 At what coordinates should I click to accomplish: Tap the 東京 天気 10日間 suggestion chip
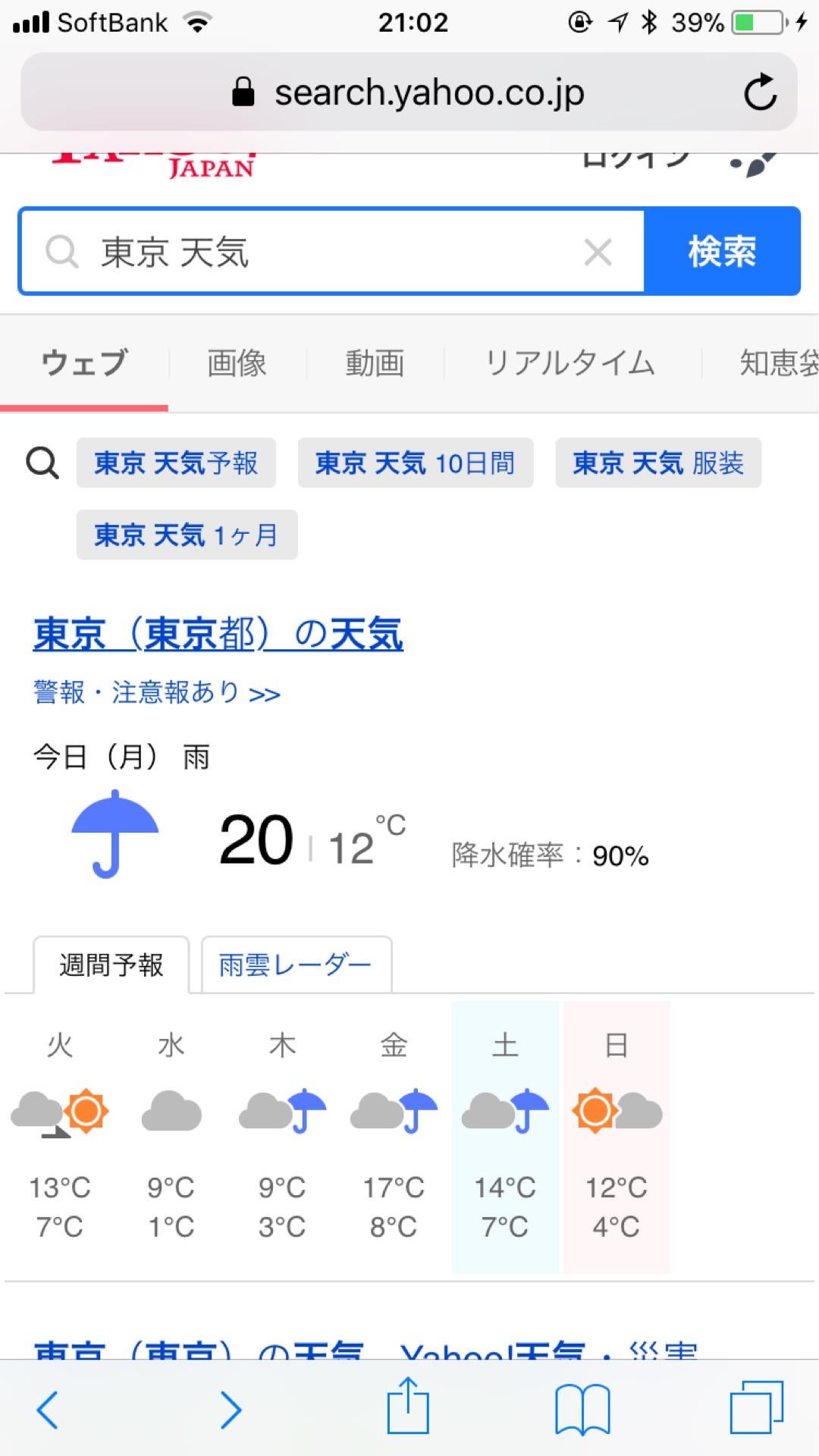point(415,463)
